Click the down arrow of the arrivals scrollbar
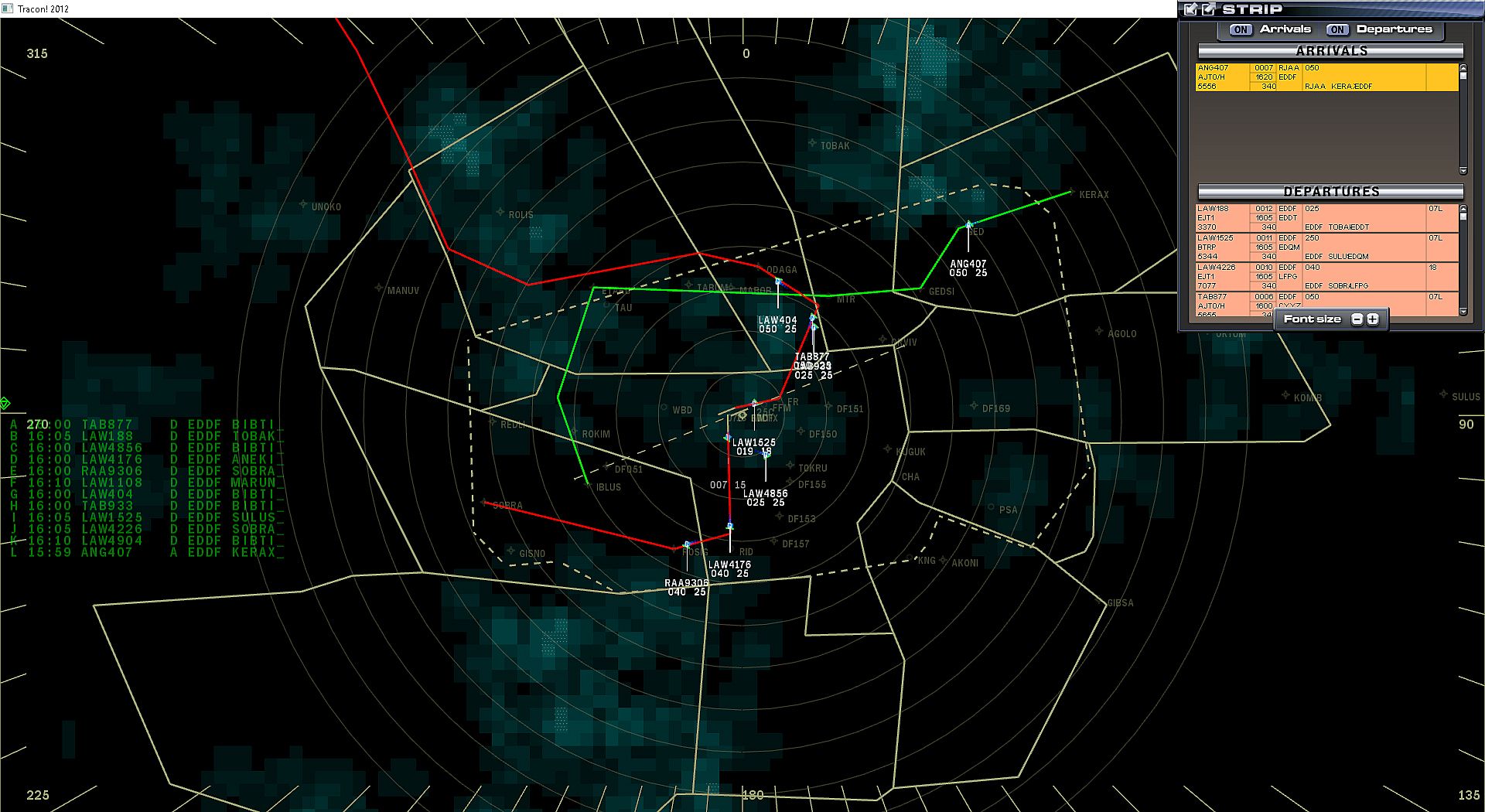This screenshot has width=1485, height=812. click(x=1463, y=170)
